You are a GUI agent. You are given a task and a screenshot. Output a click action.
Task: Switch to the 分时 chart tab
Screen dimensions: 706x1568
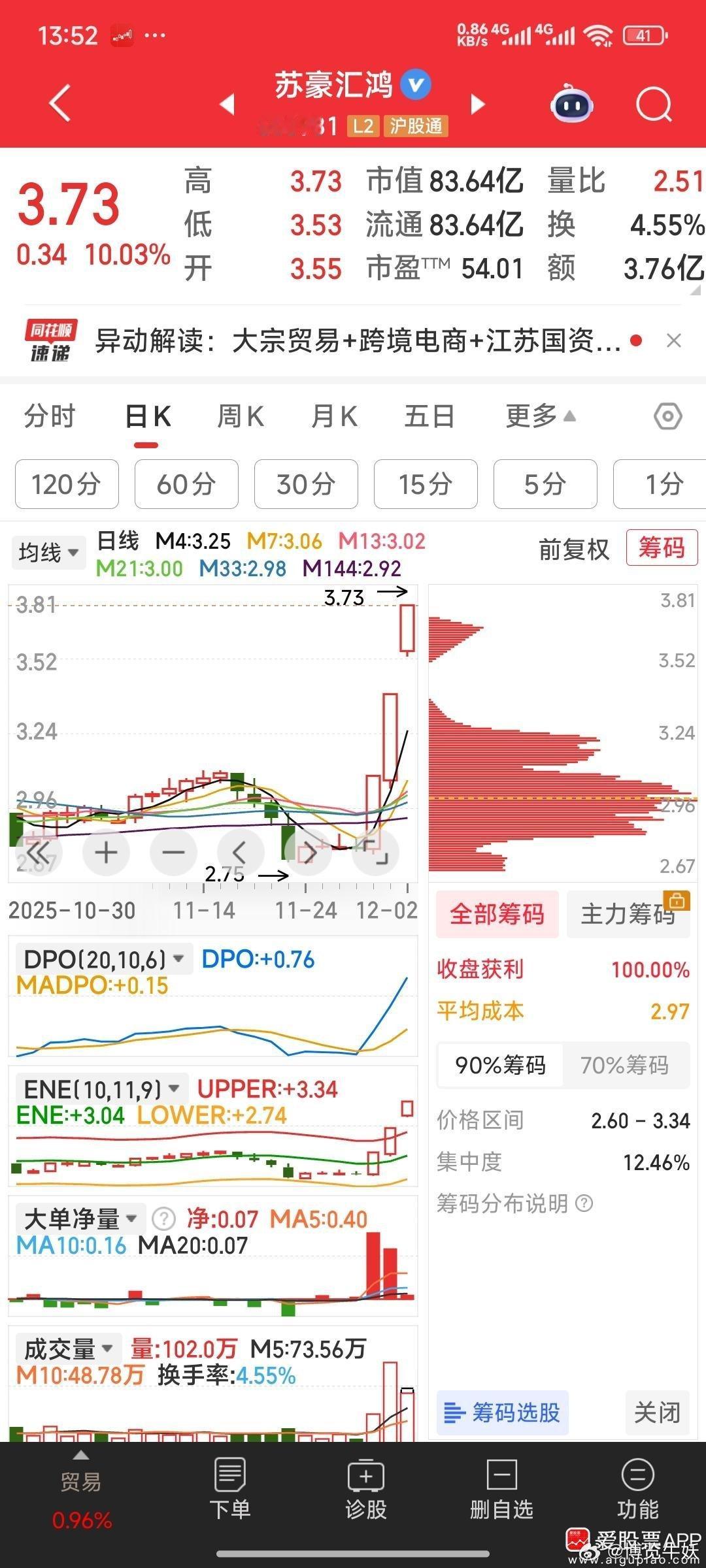(x=50, y=417)
